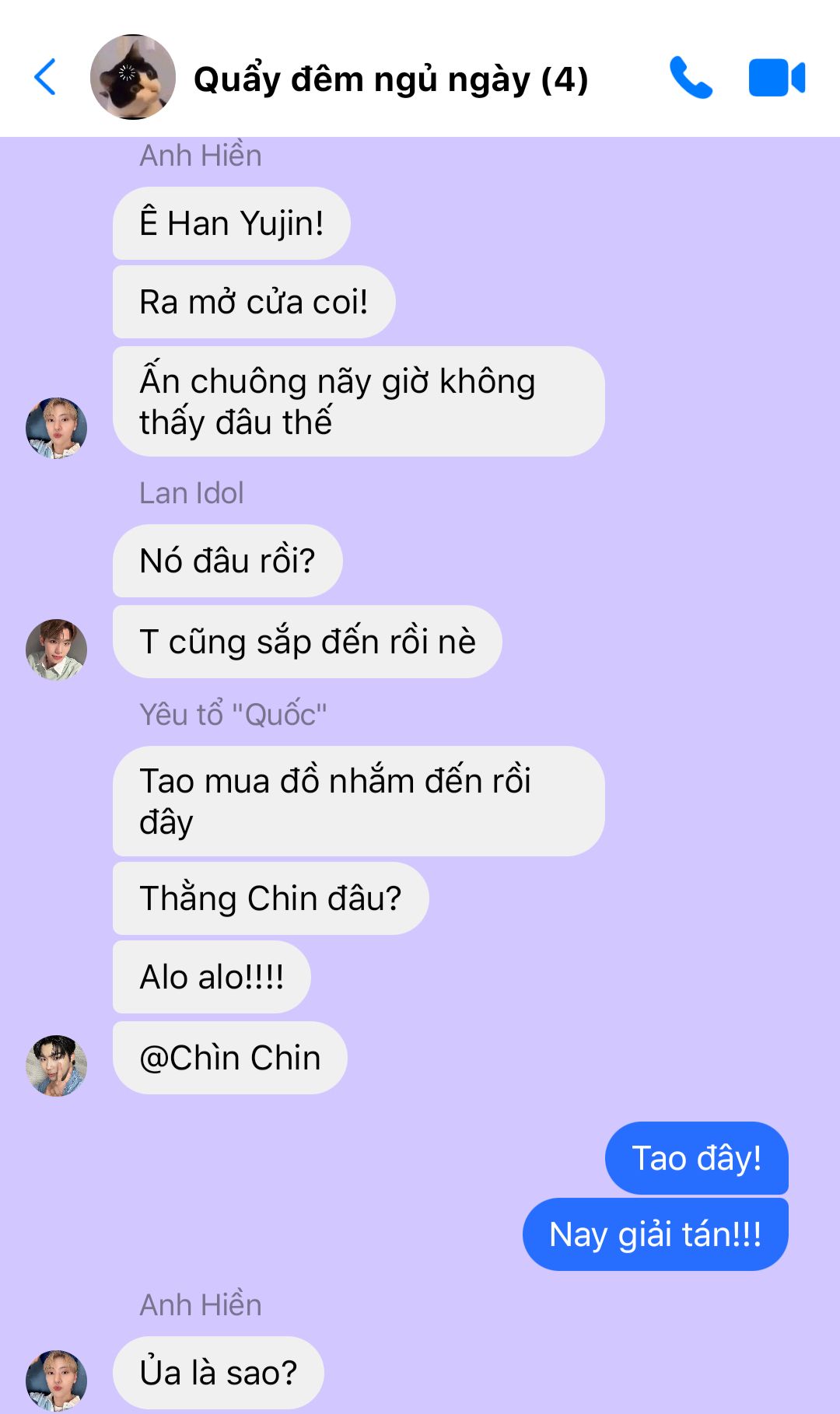840x1414 pixels.
Task: Start a voice call in this group
Action: click(691, 77)
